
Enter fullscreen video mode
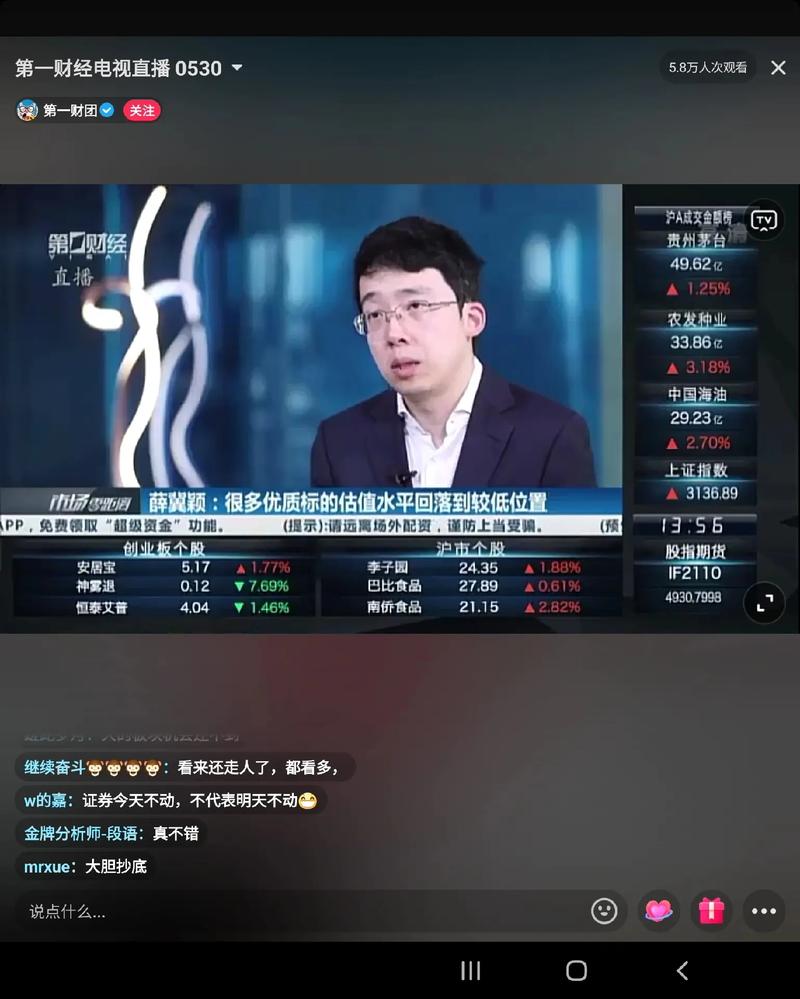pos(764,603)
